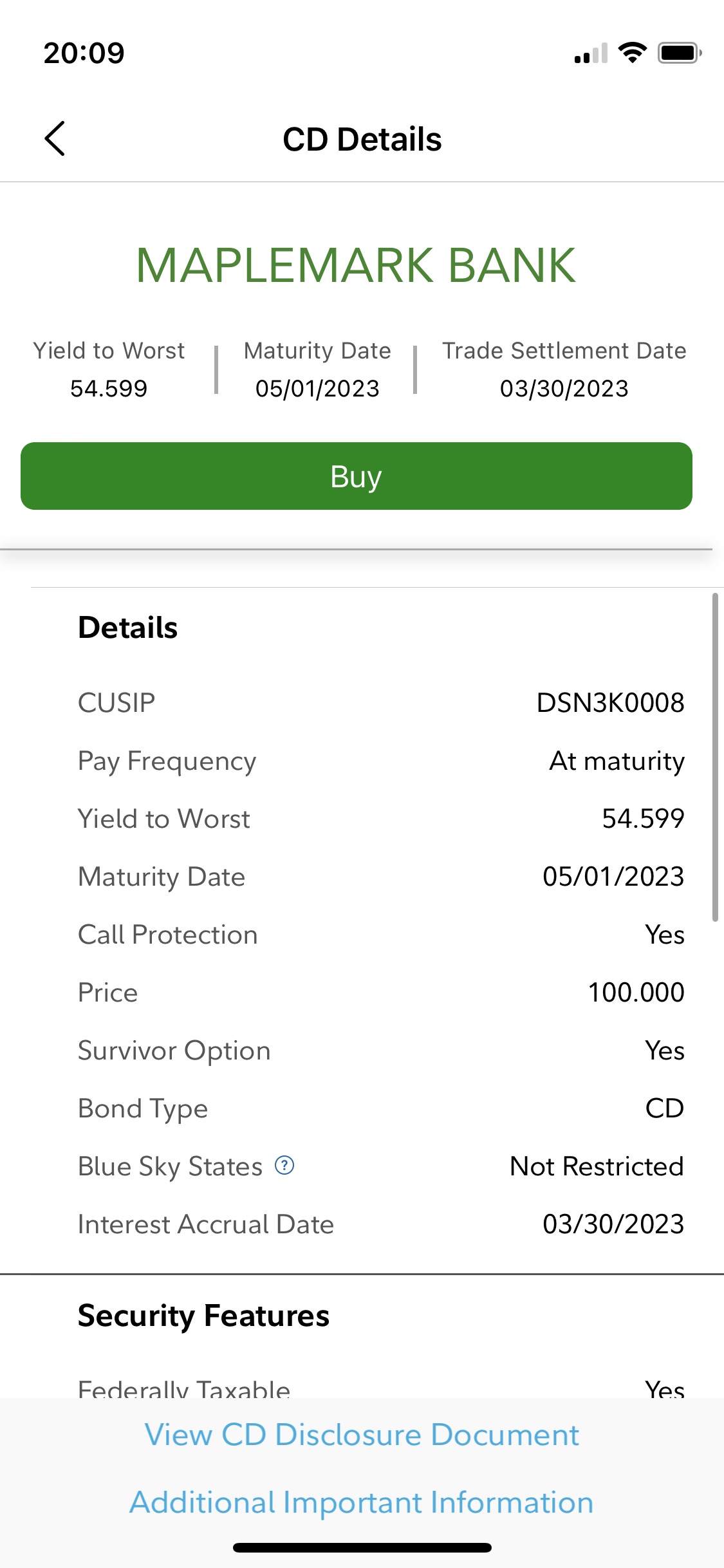Tap the Yield to Worst value 54.599
The height and width of the screenshot is (1568, 724).
pyautogui.click(x=108, y=388)
